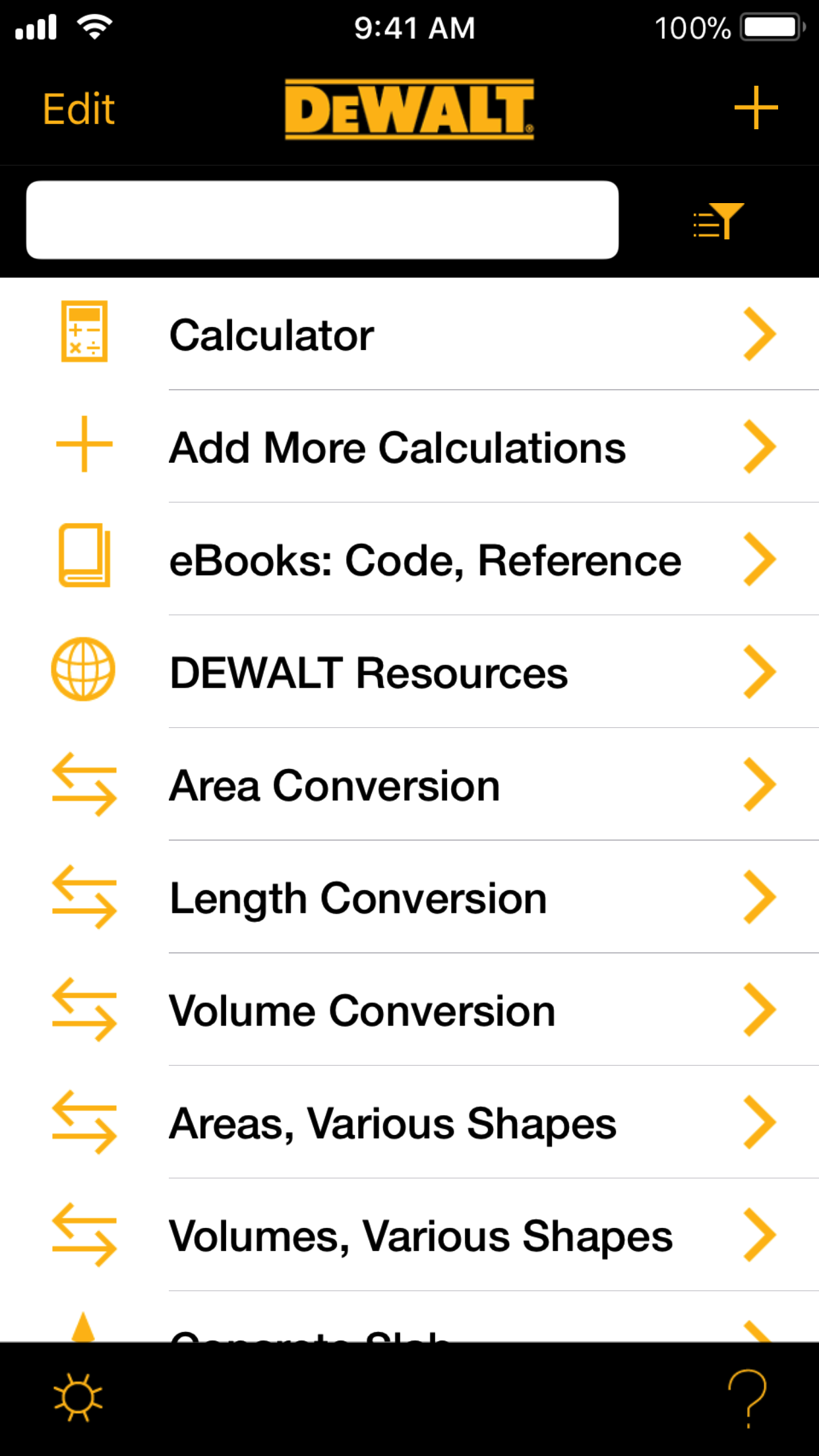Go to DEWALT Resources
The height and width of the screenshot is (1456, 819).
(409, 673)
